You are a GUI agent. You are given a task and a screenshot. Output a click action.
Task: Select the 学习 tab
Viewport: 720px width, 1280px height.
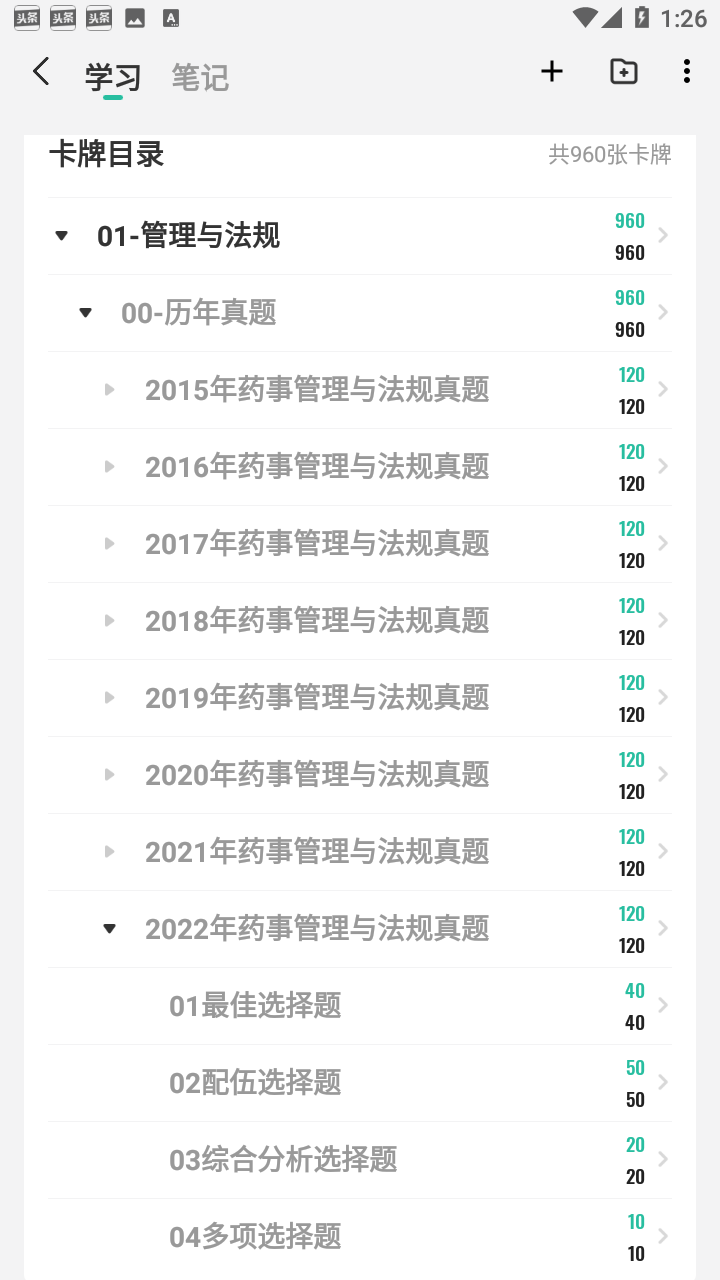113,77
